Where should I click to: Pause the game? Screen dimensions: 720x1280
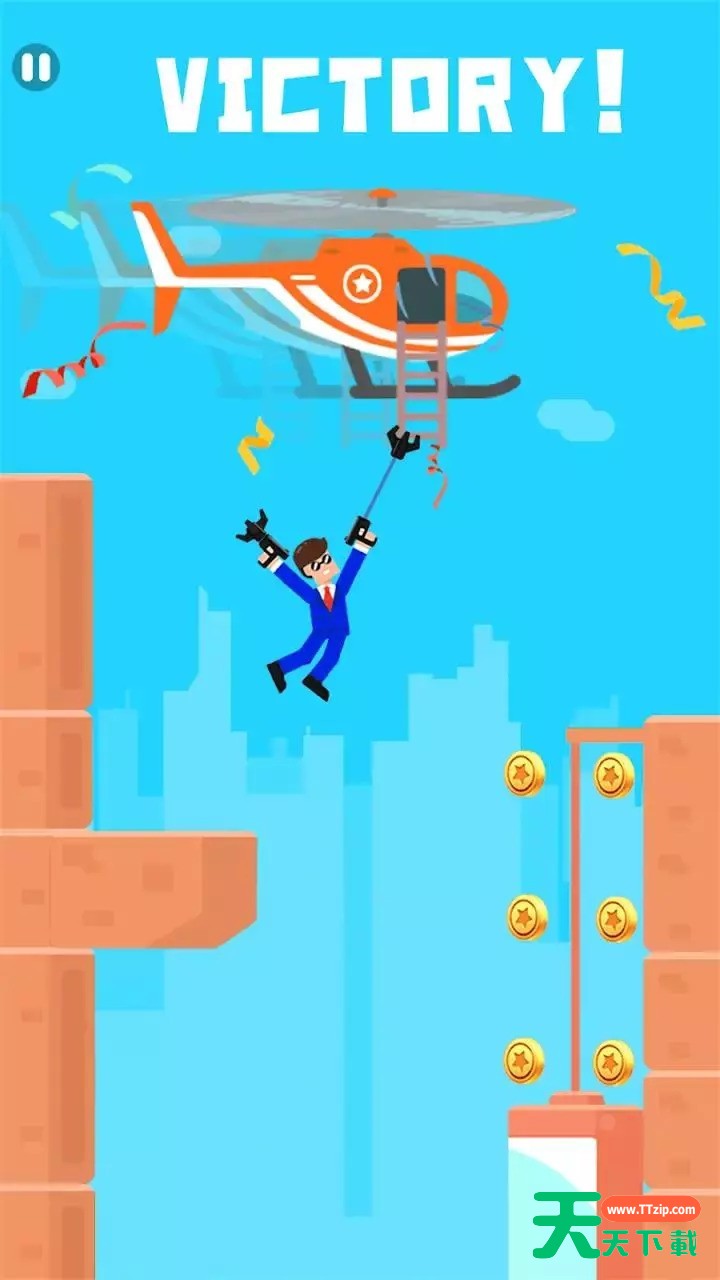click(x=36, y=67)
